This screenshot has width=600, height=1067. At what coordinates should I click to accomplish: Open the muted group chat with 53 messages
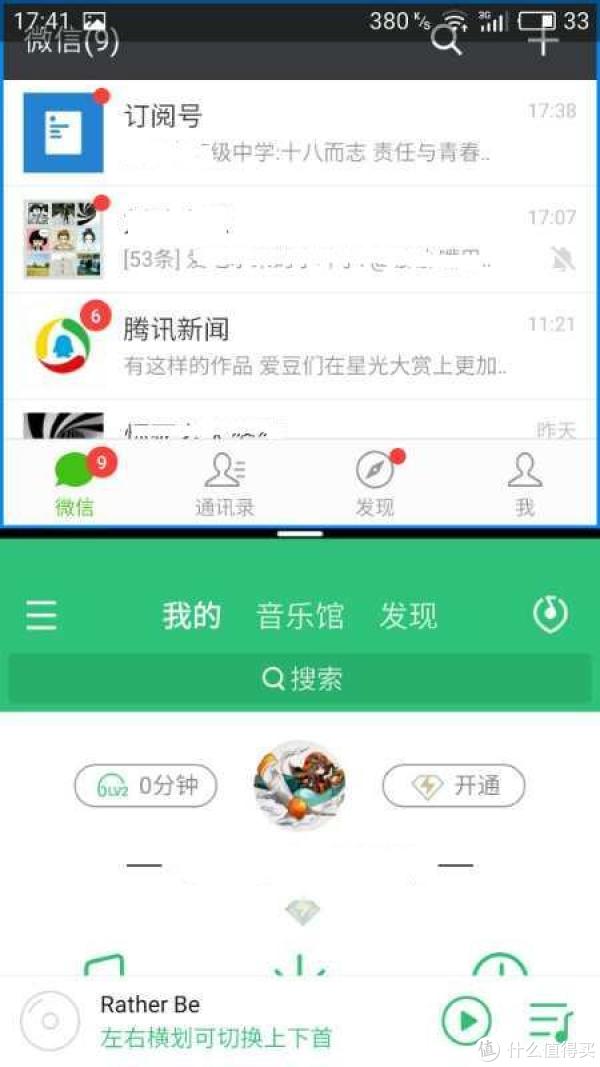click(x=300, y=240)
